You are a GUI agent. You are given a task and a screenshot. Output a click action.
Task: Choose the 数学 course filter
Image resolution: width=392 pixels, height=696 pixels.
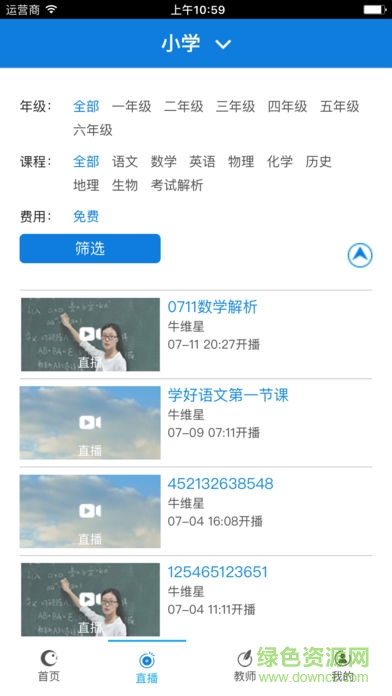[x=163, y=162]
